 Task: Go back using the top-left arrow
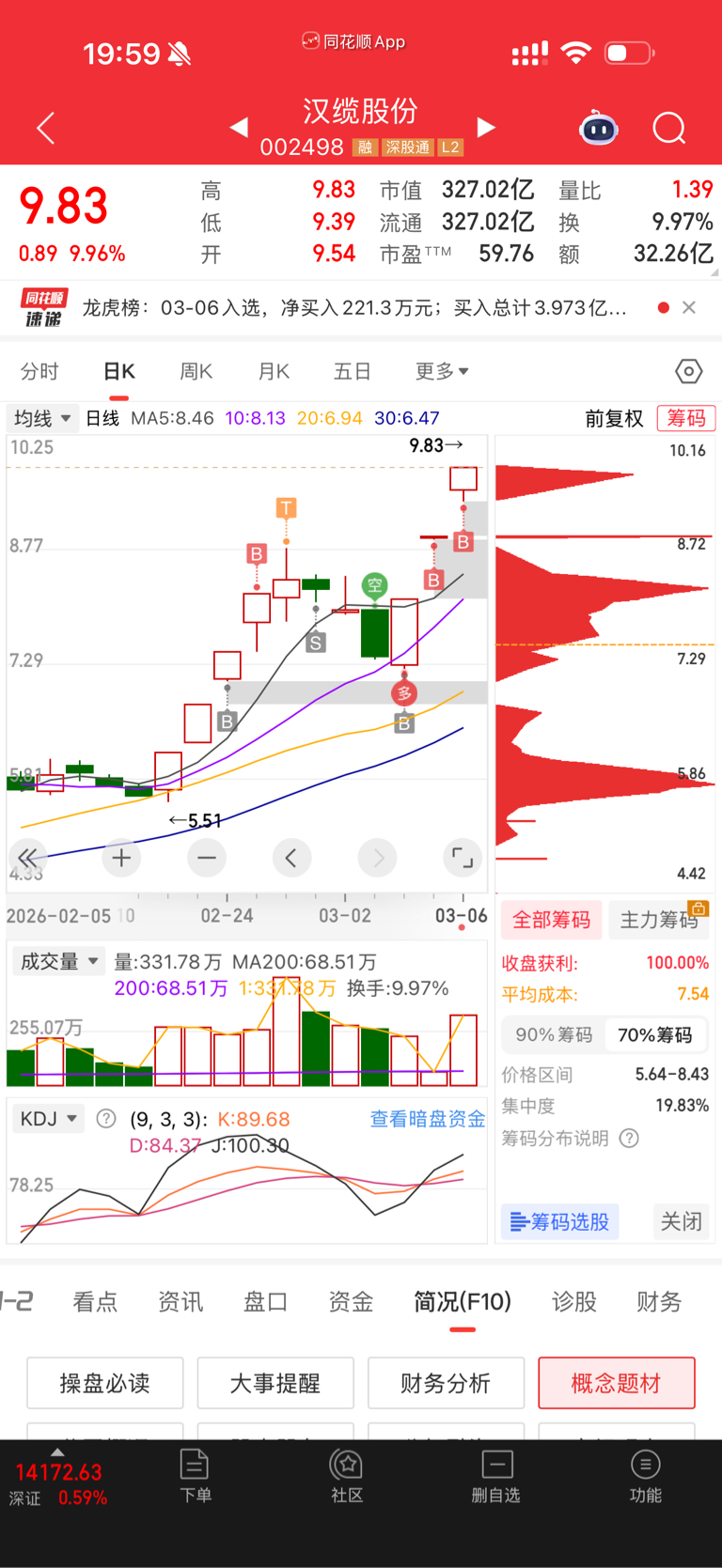[45, 128]
